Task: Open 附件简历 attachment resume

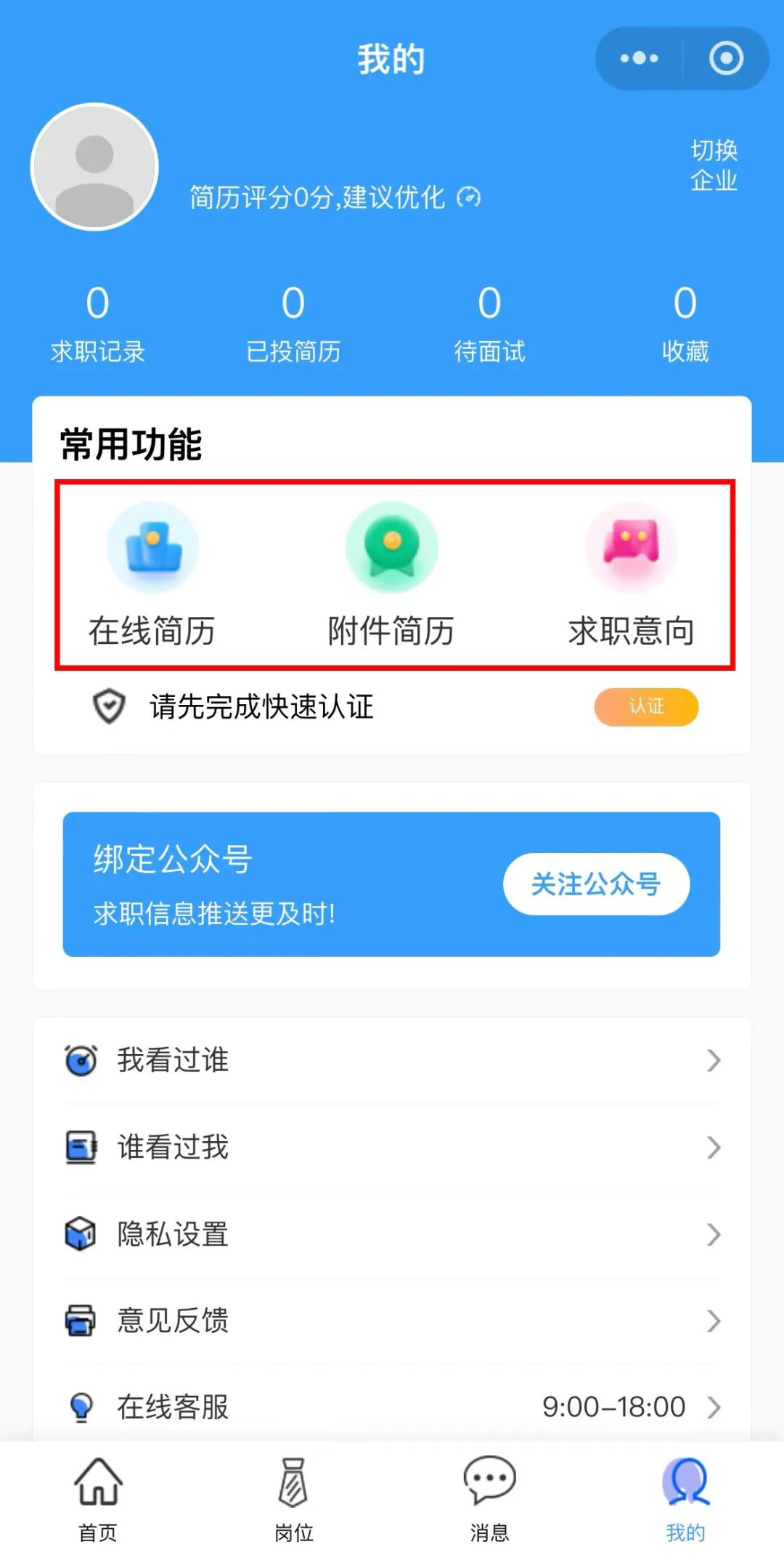Action: pos(391,575)
